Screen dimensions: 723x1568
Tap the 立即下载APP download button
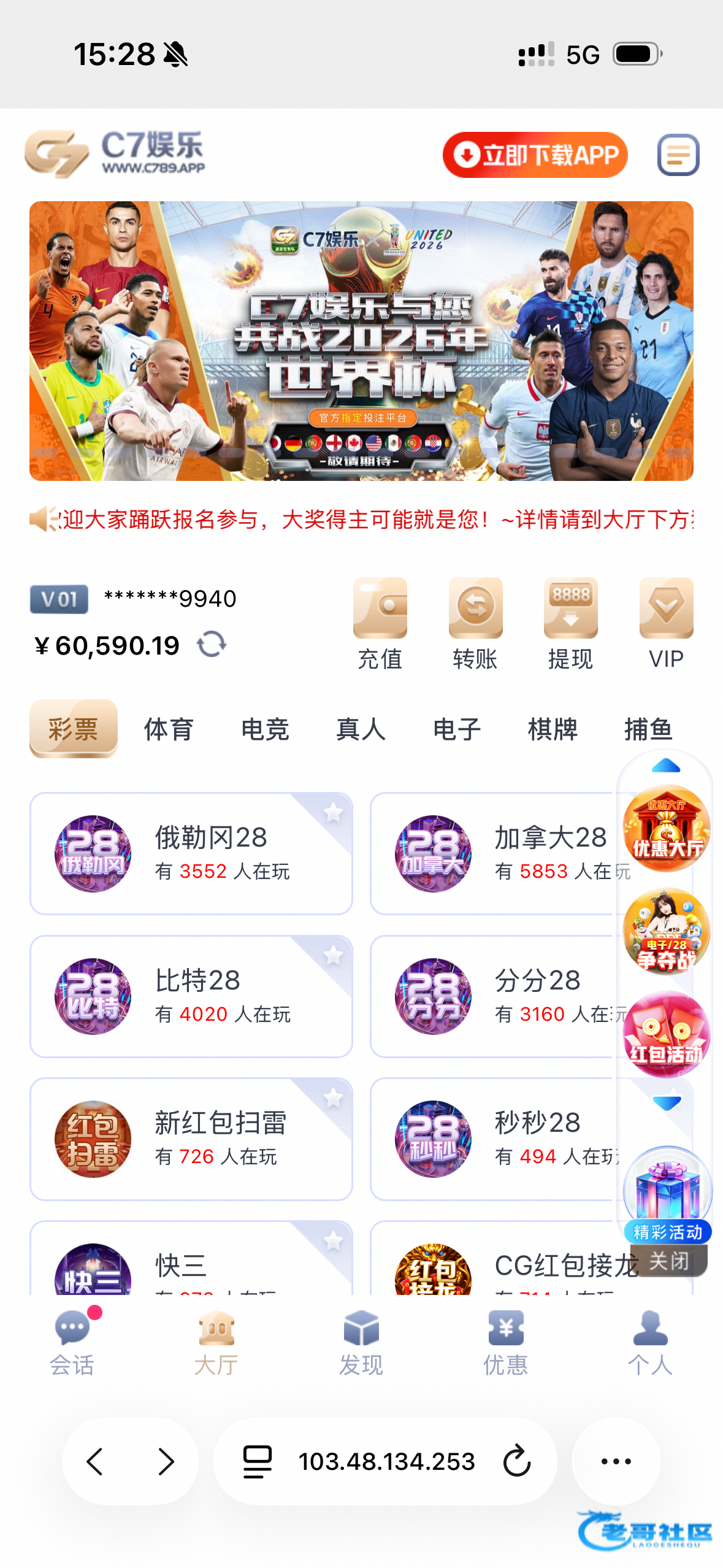[x=535, y=155]
